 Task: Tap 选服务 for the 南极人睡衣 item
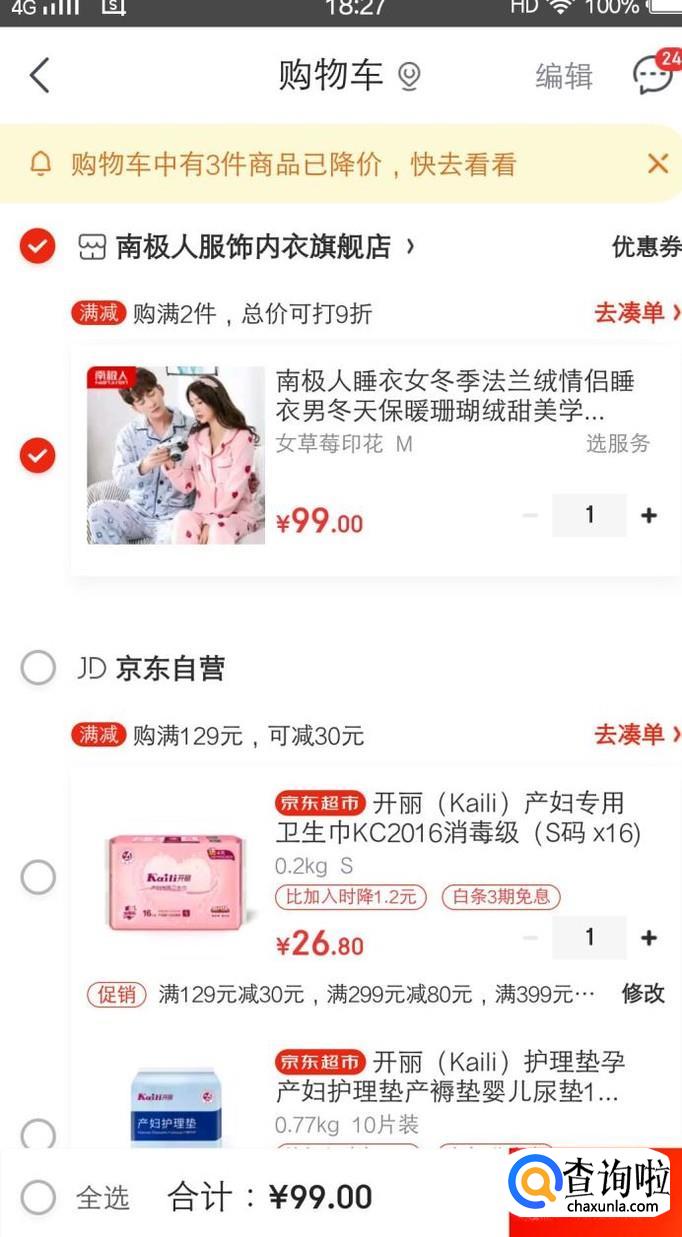click(x=617, y=444)
